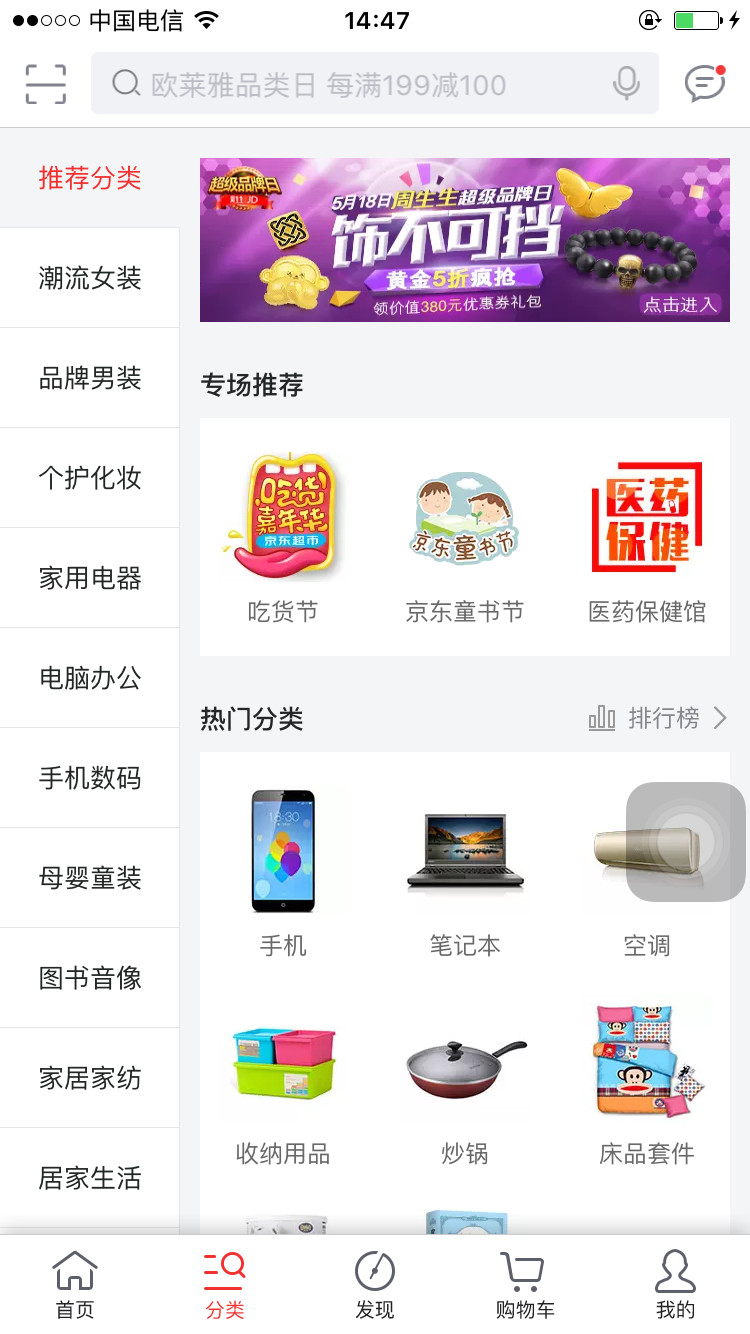The height and width of the screenshot is (1334, 750).
Task: Open the 炒锅 hot category
Action: pyautogui.click(x=465, y=1080)
